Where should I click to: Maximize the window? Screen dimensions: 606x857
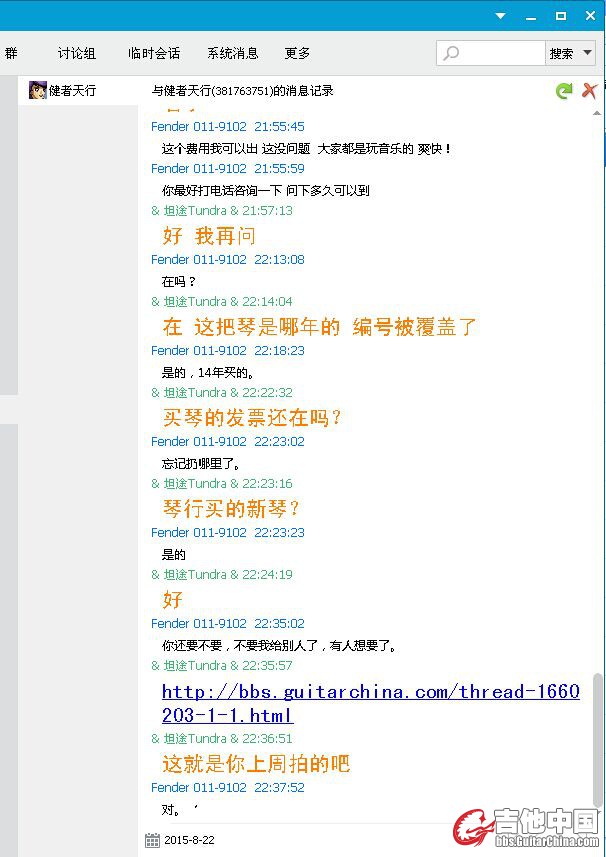click(561, 15)
